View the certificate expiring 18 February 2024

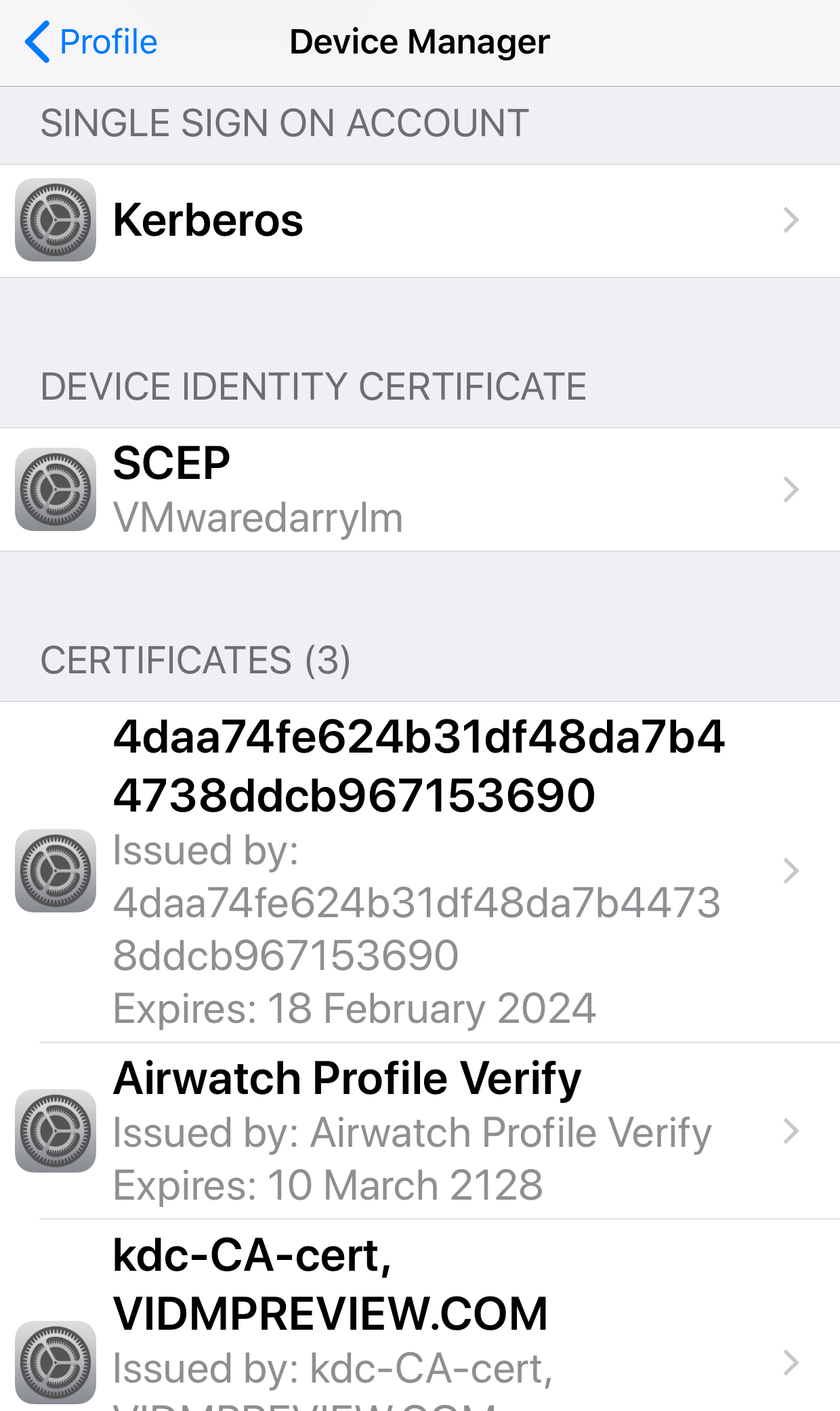tap(420, 871)
